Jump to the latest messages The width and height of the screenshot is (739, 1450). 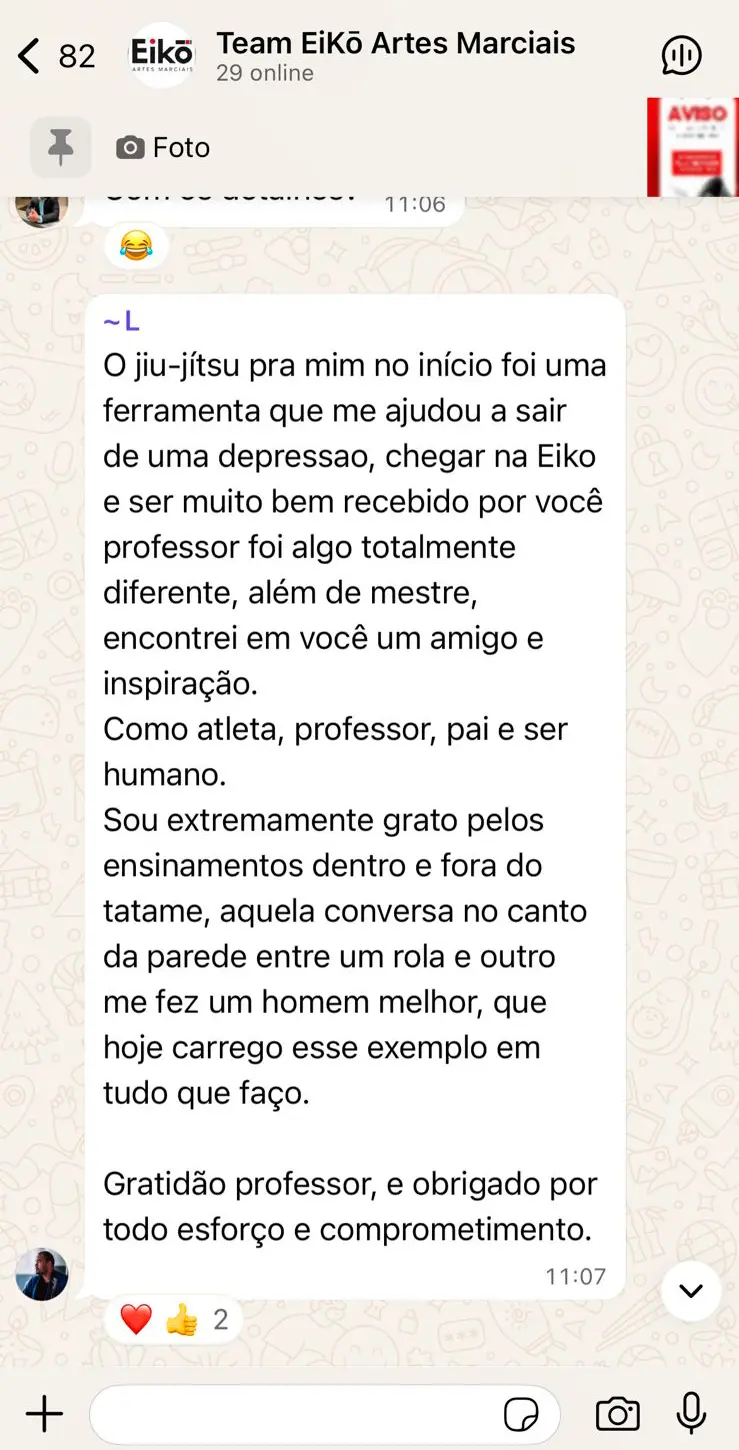click(691, 1291)
